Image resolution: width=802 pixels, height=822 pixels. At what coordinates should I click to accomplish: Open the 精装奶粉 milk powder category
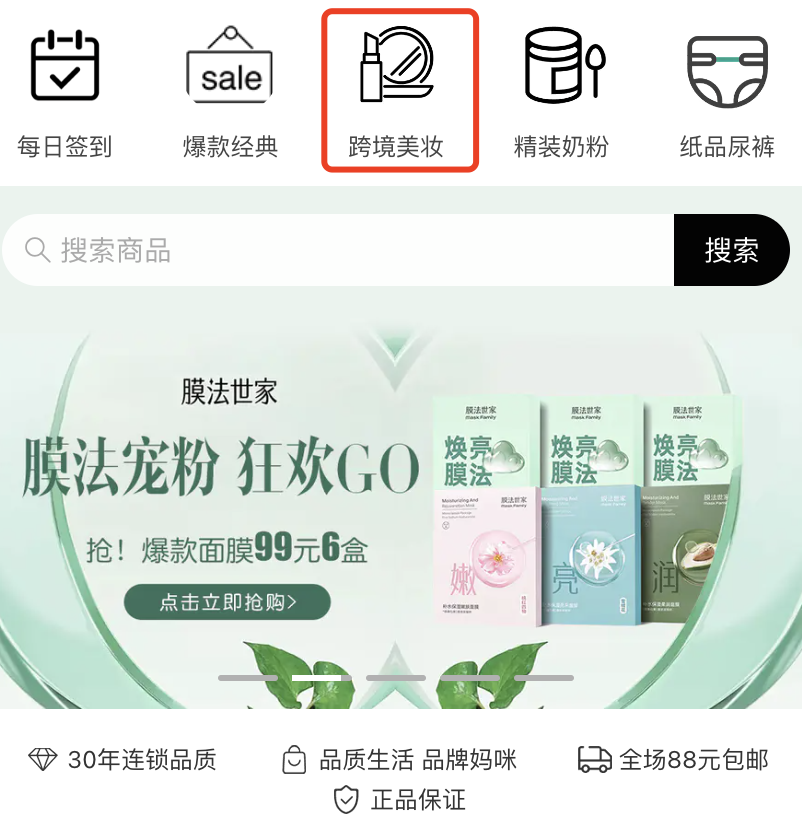562,92
